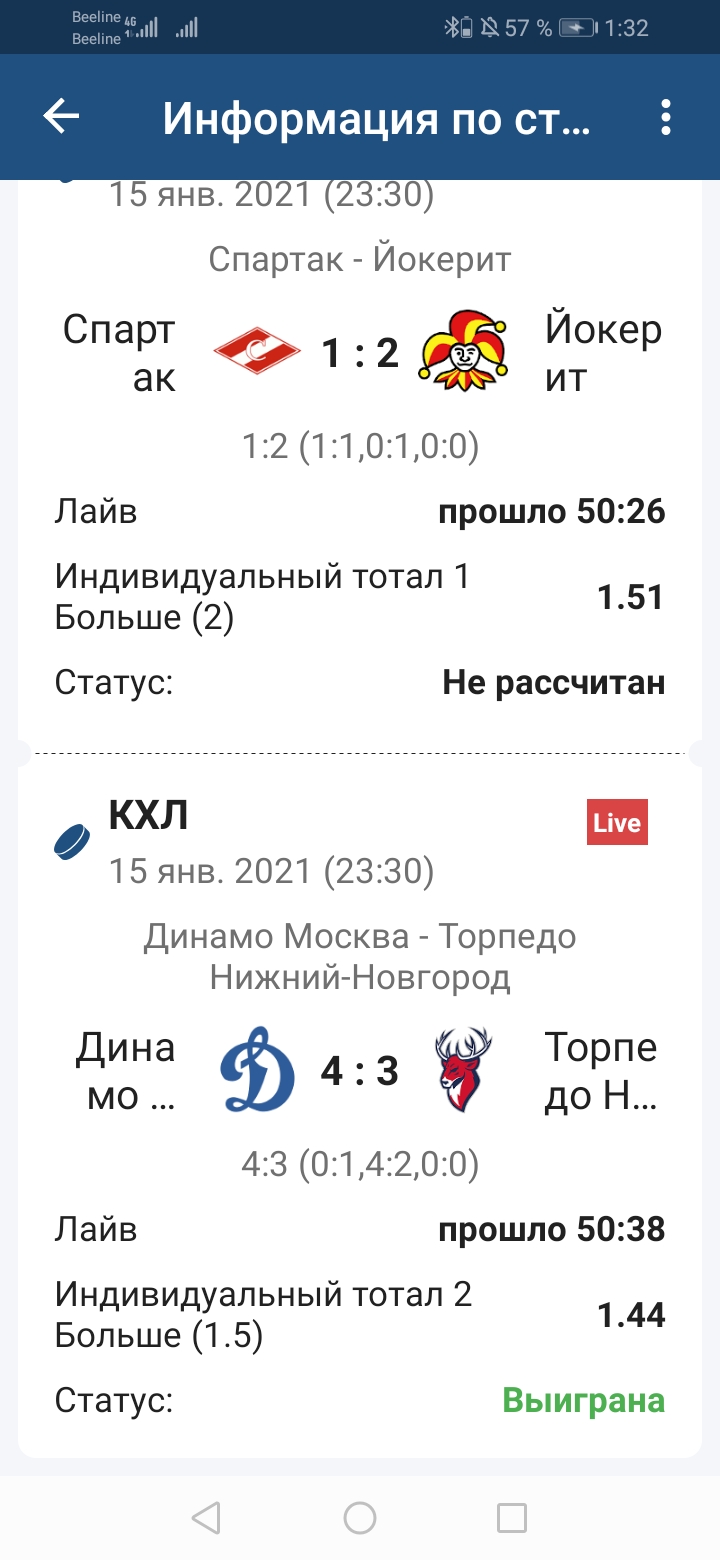Open the three-dot overflow menu
This screenshot has height=1560, width=720.
click(x=666, y=118)
